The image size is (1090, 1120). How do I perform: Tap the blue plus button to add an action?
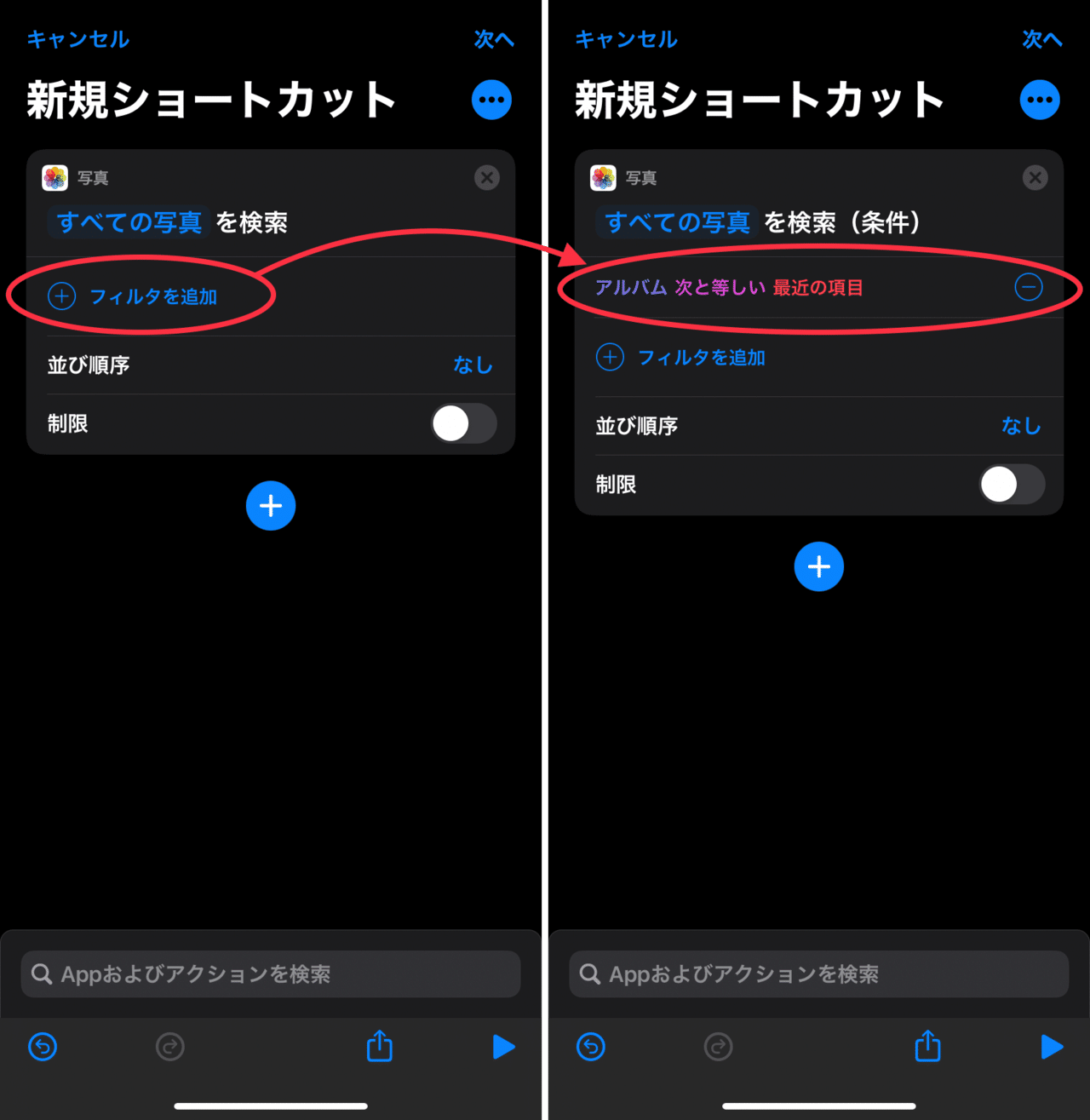(x=271, y=506)
